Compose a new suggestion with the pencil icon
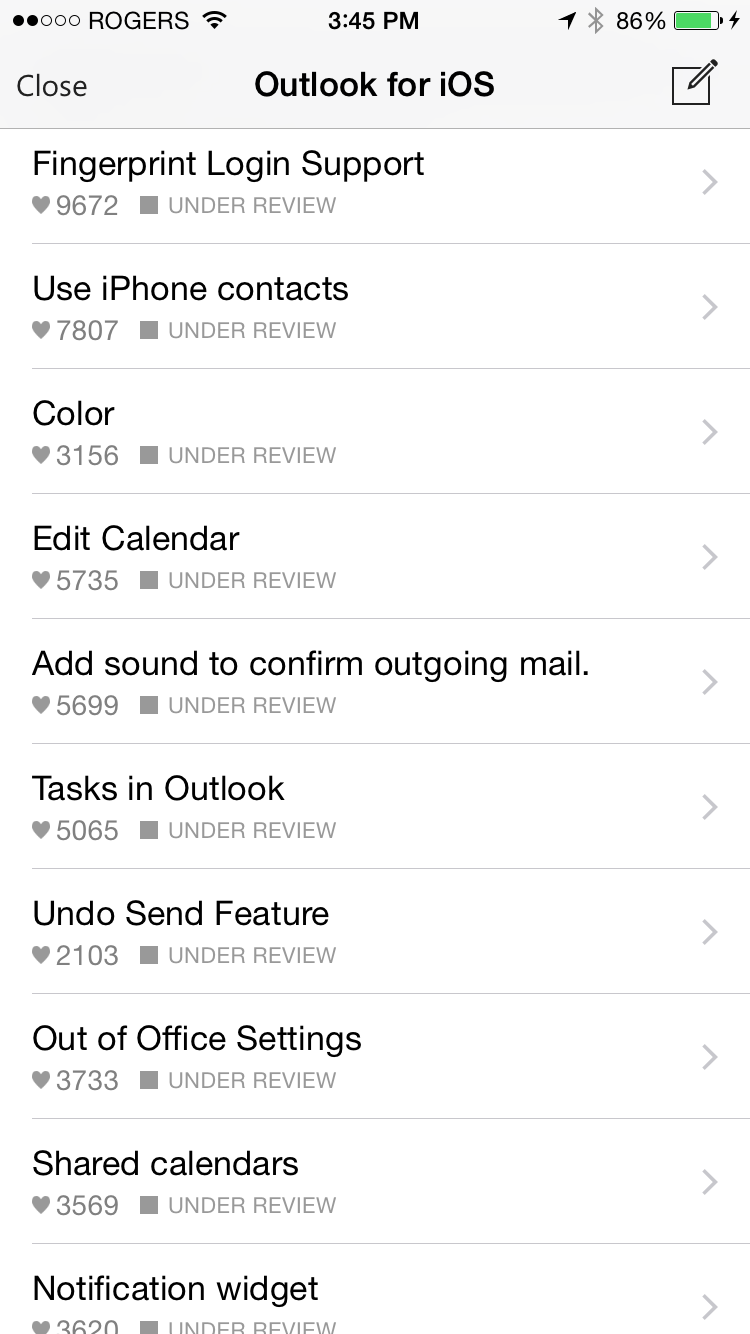 click(x=694, y=83)
